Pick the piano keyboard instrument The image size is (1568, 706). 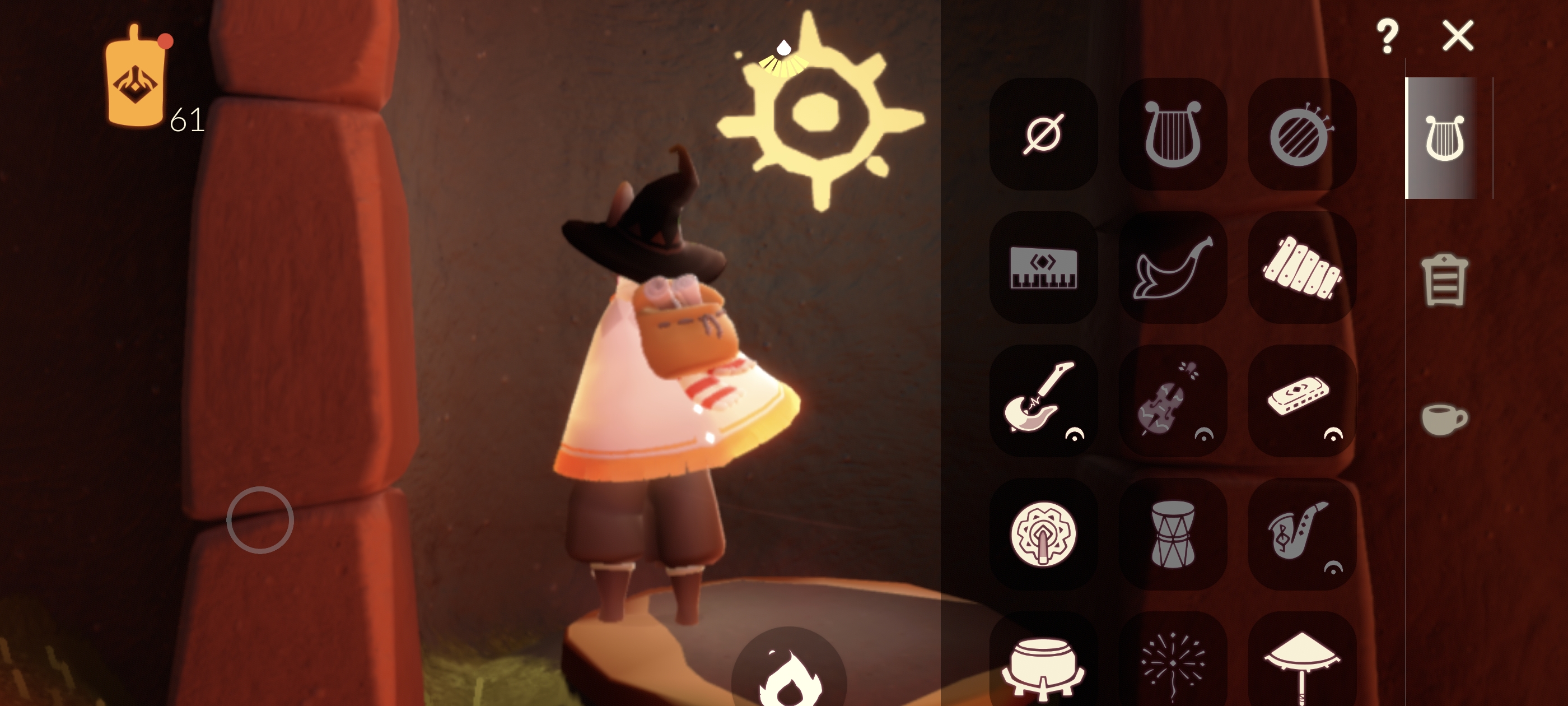tap(1043, 267)
